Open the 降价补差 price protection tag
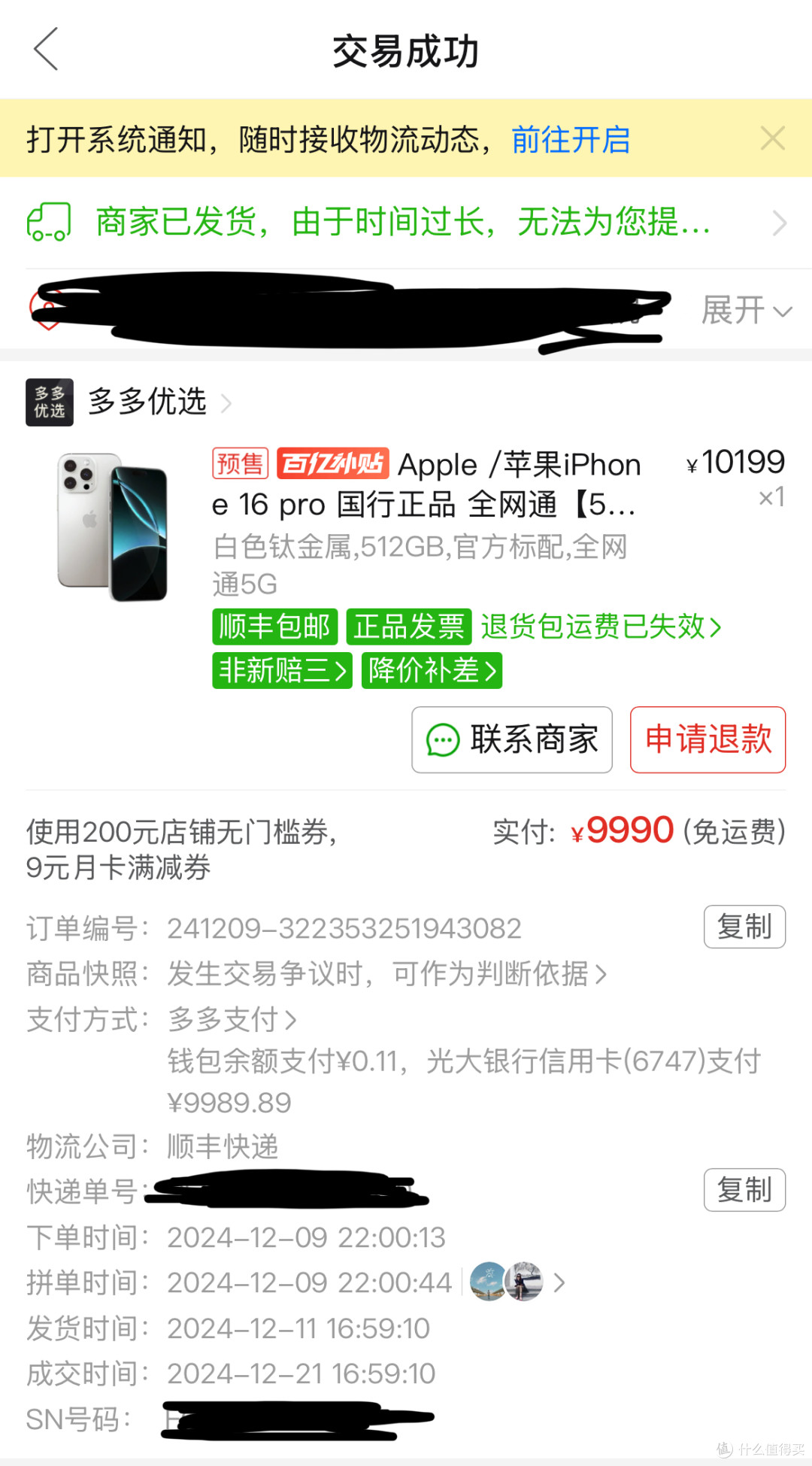Image resolution: width=812 pixels, height=1466 pixels. point(432,670)
